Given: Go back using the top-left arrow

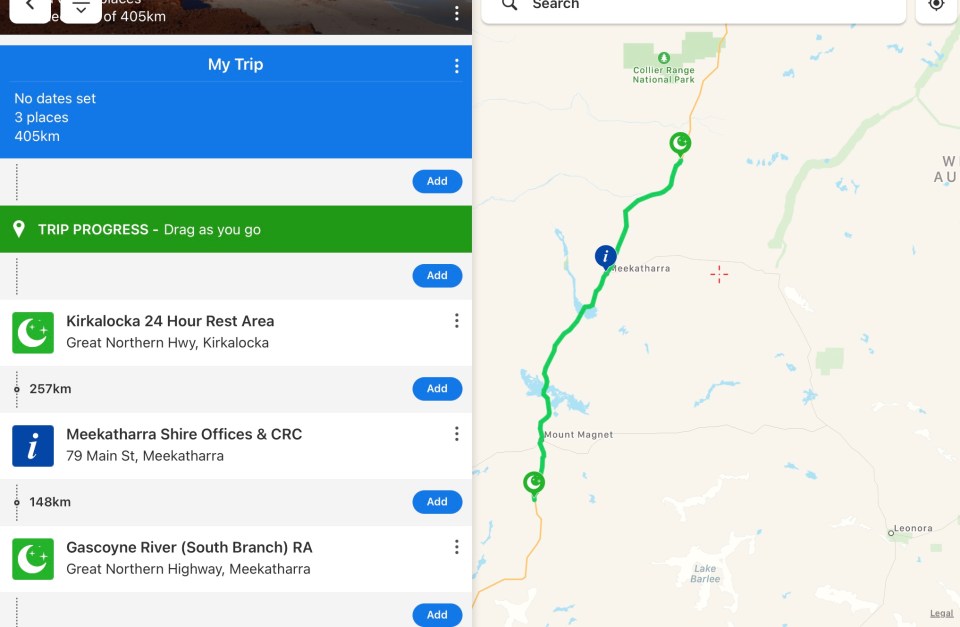Looking at the screenshot, I should tap(30, 6).
